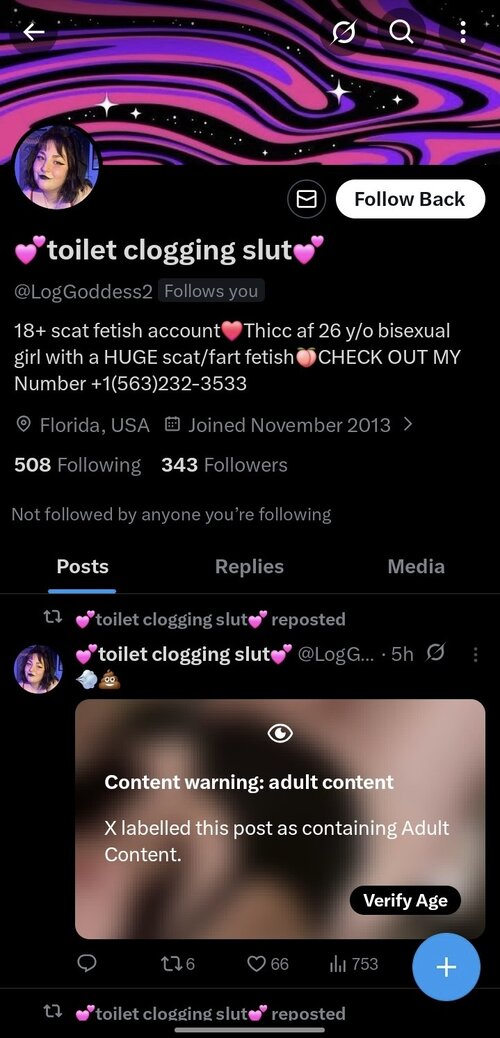This screenshot has height=1038, width=500.
Task: View analytics showing 753 views
Action: pos(354,964)
